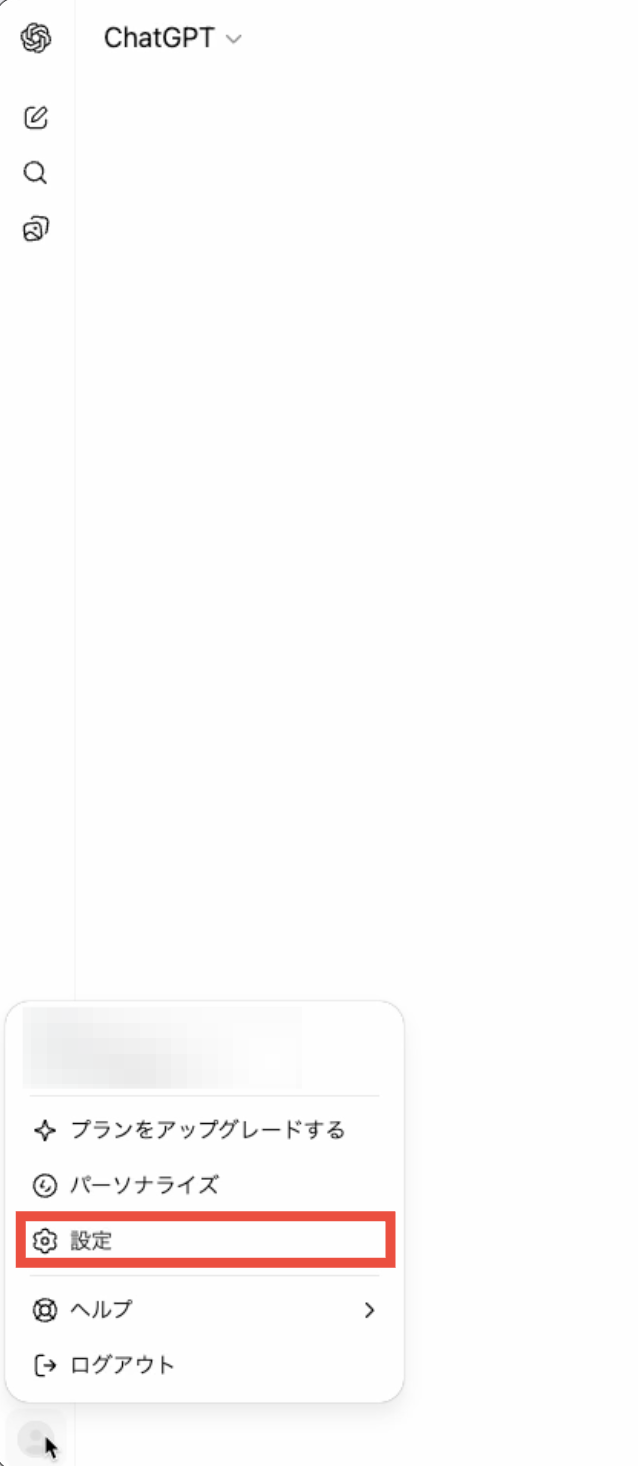The width and height of the screenshot is (638, 1466).
Task: Tap the profile avatar button
Action: 36,1440
